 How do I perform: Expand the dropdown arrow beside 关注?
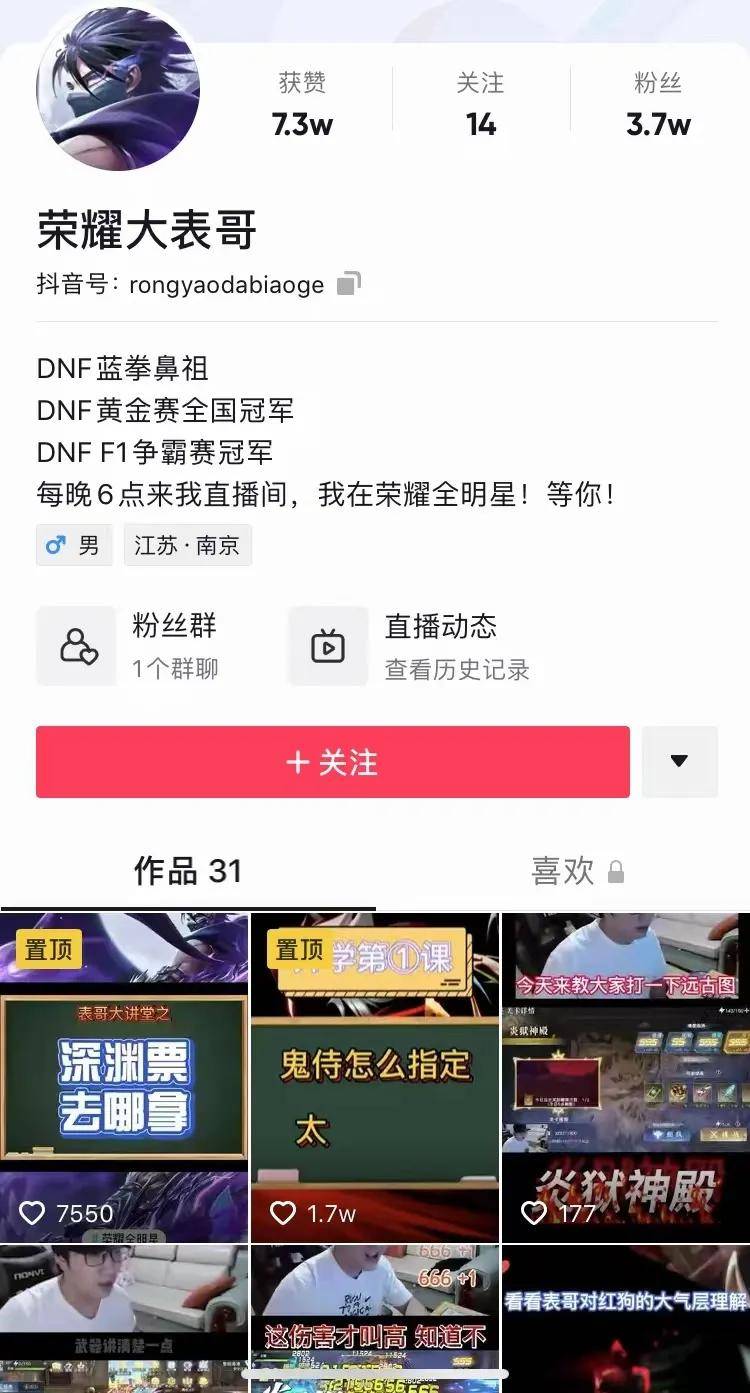click(x=680, y=762)
